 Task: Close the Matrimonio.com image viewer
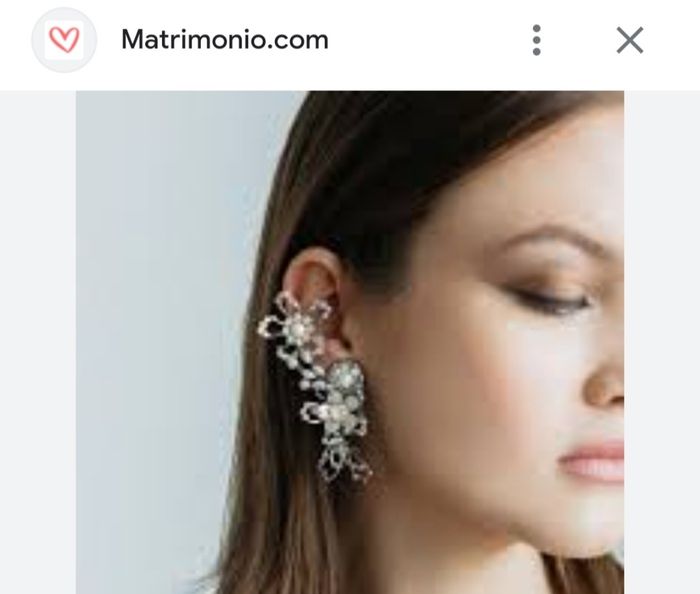click(x=629, y=40)
